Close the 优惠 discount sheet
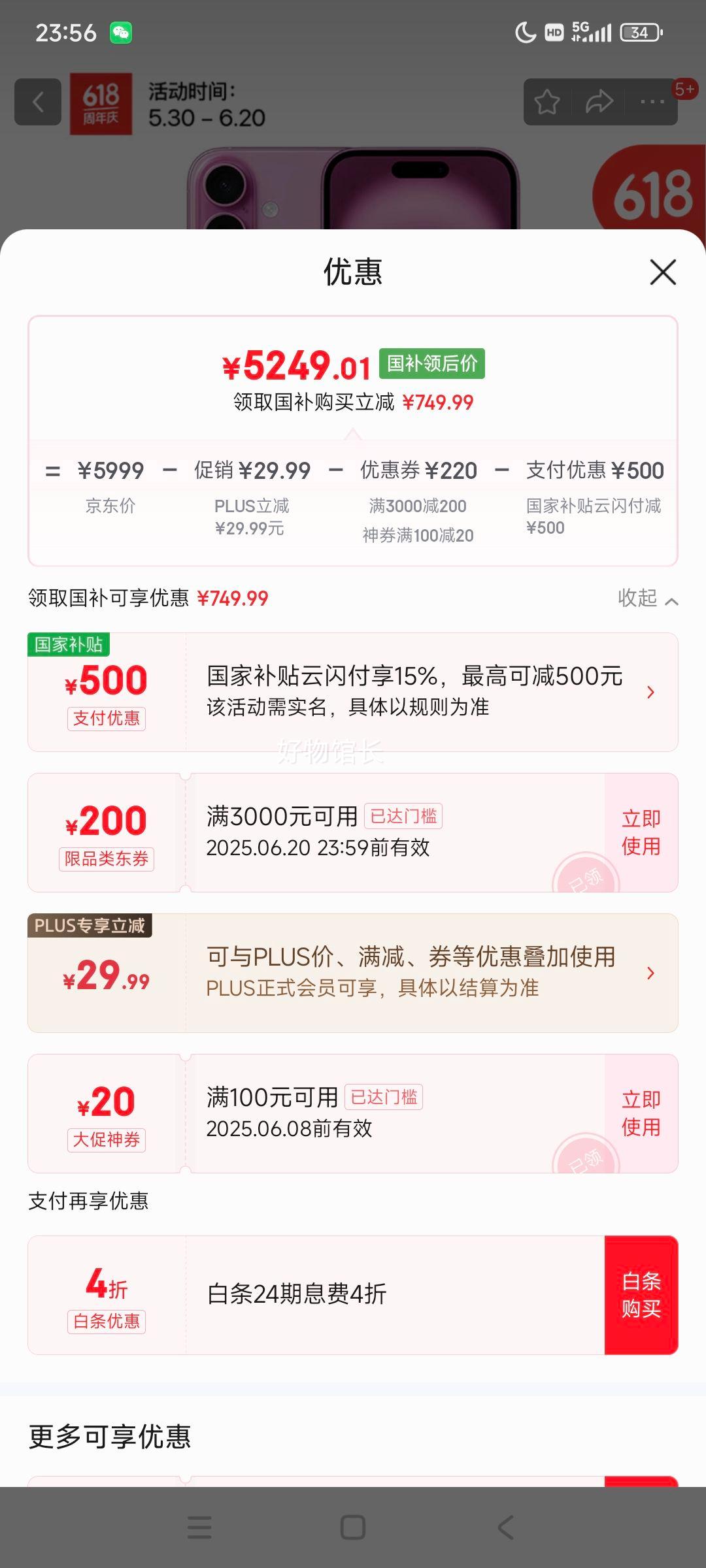 [x=663, y=272]
